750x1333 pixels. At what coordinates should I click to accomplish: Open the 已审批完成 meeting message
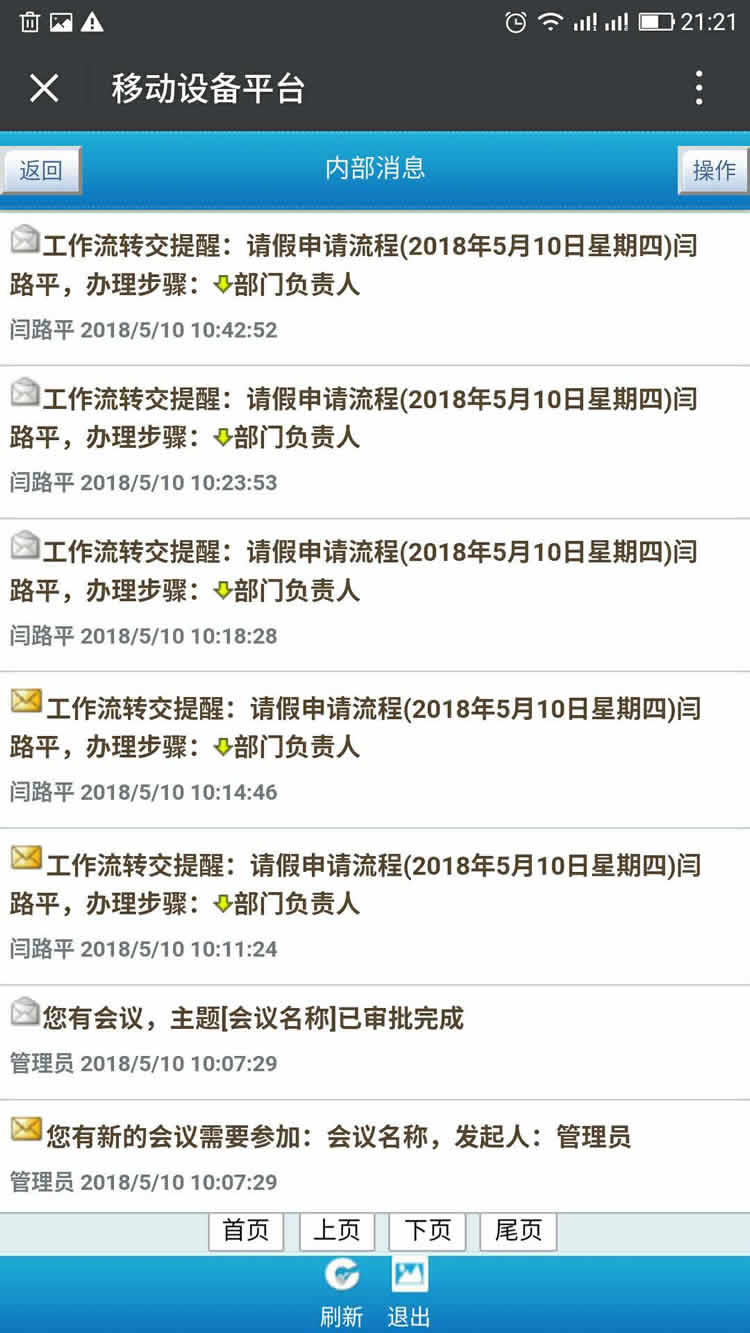(375, 1042)
